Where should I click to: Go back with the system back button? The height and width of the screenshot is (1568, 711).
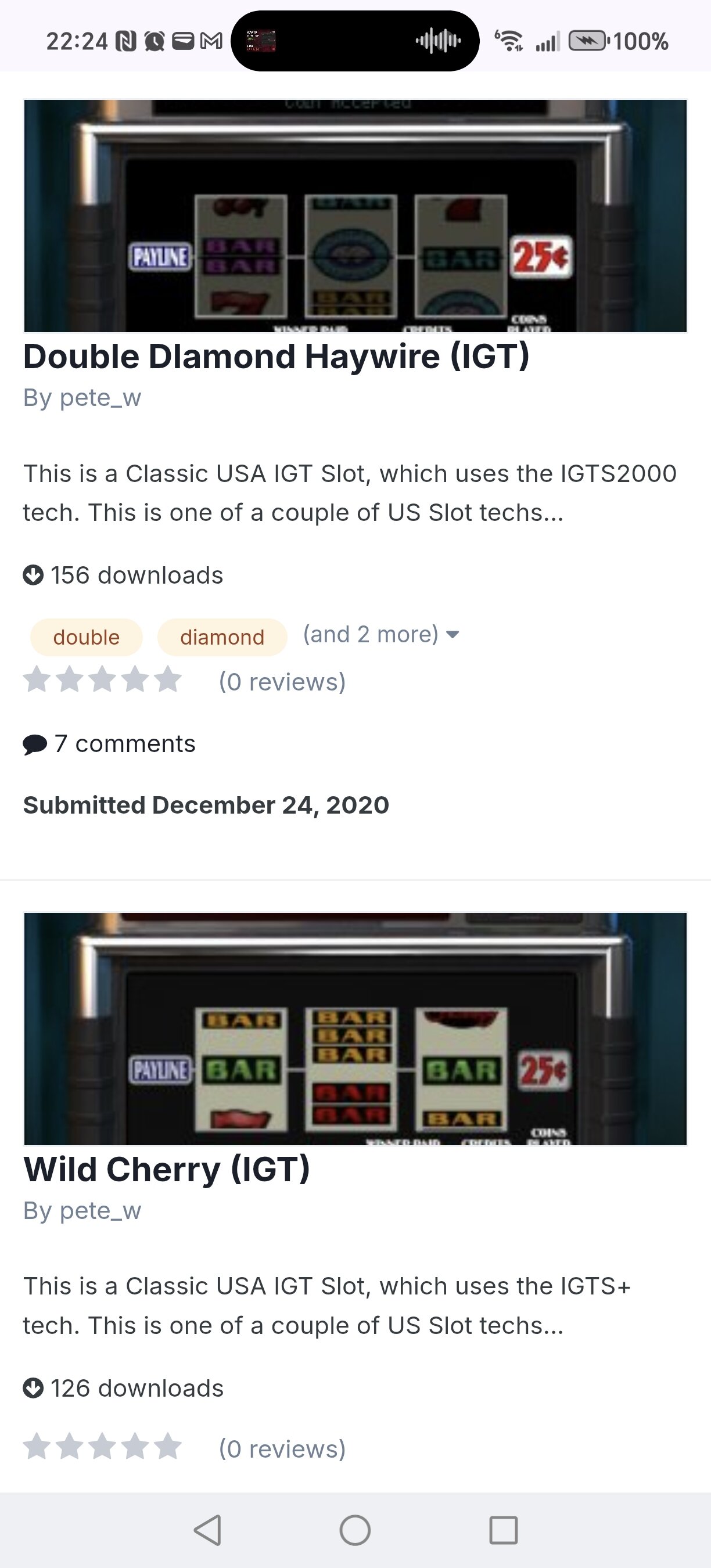point(207,1530)
